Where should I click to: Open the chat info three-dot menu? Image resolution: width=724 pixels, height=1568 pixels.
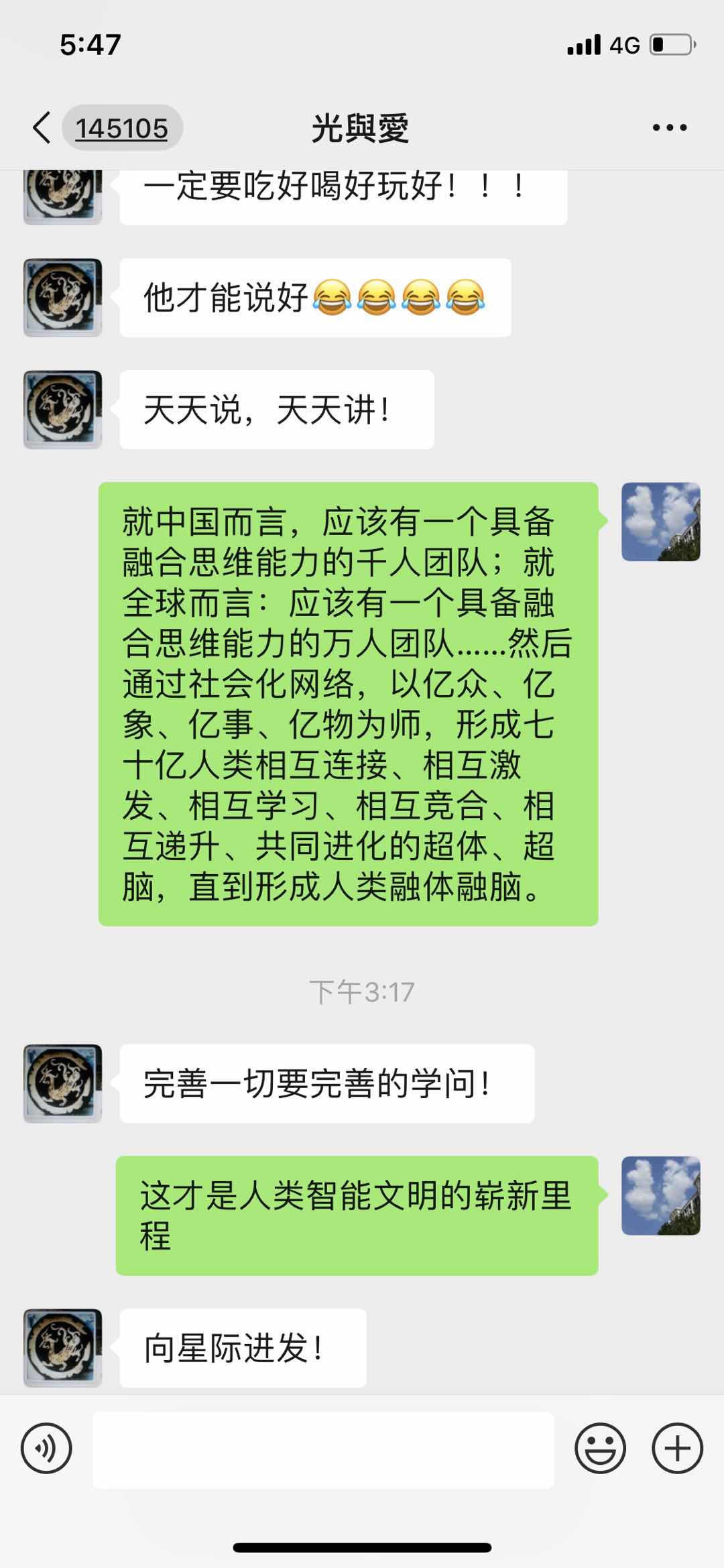[x=669, y=127]
